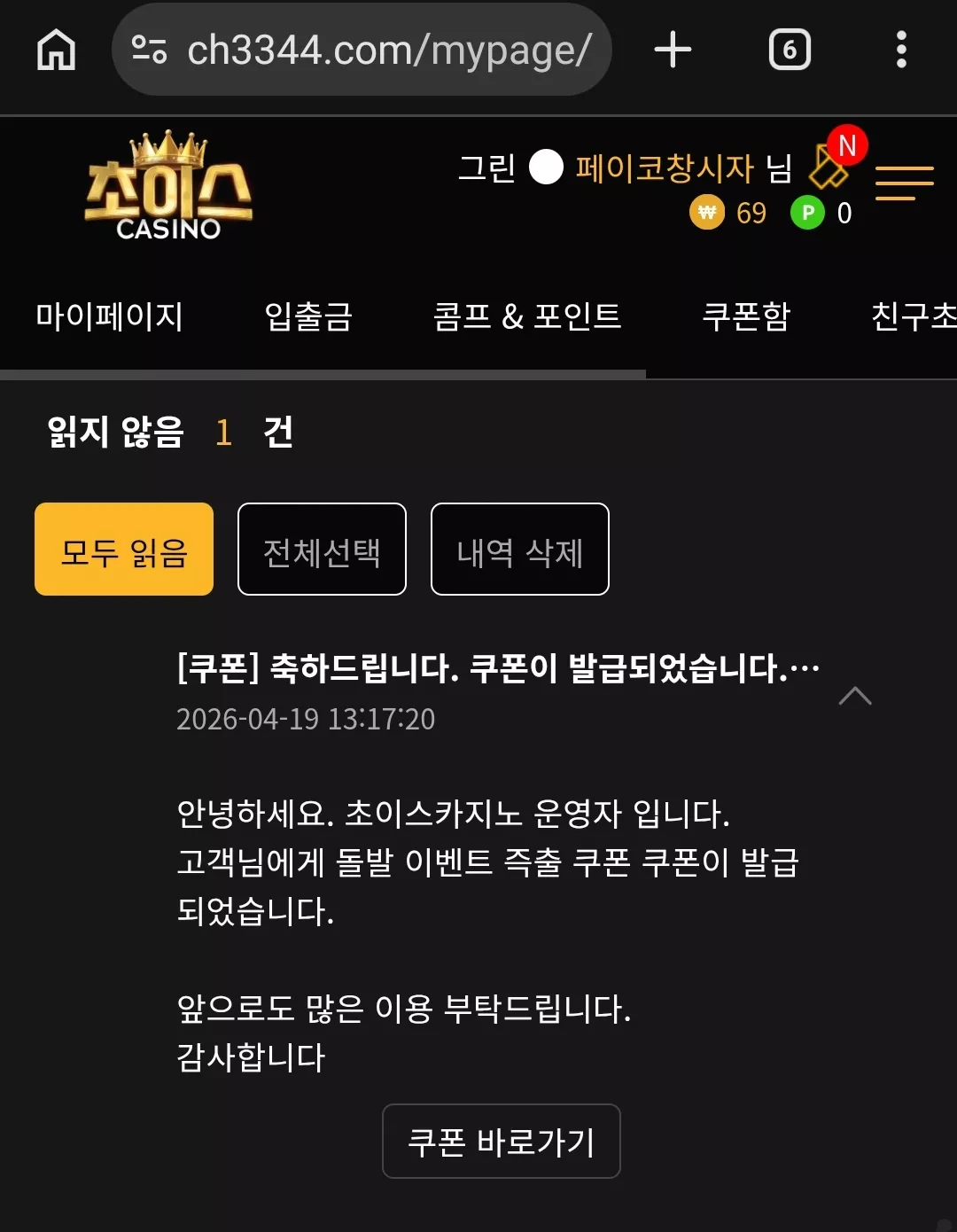Collapse the coupon message with the chevron
This screenshot has height=1232, width=957.
pos(855,696)
